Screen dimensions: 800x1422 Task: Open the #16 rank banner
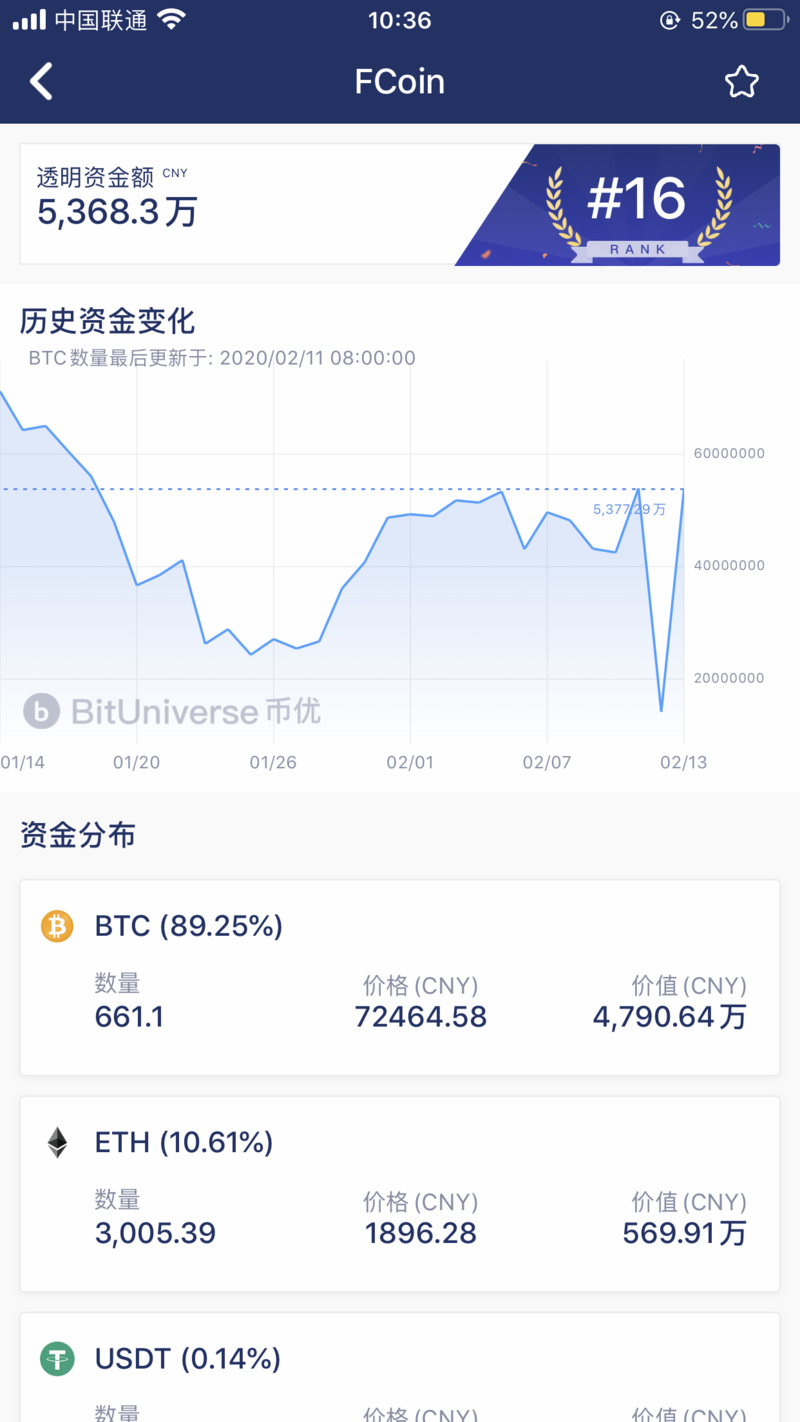[617, 205]
